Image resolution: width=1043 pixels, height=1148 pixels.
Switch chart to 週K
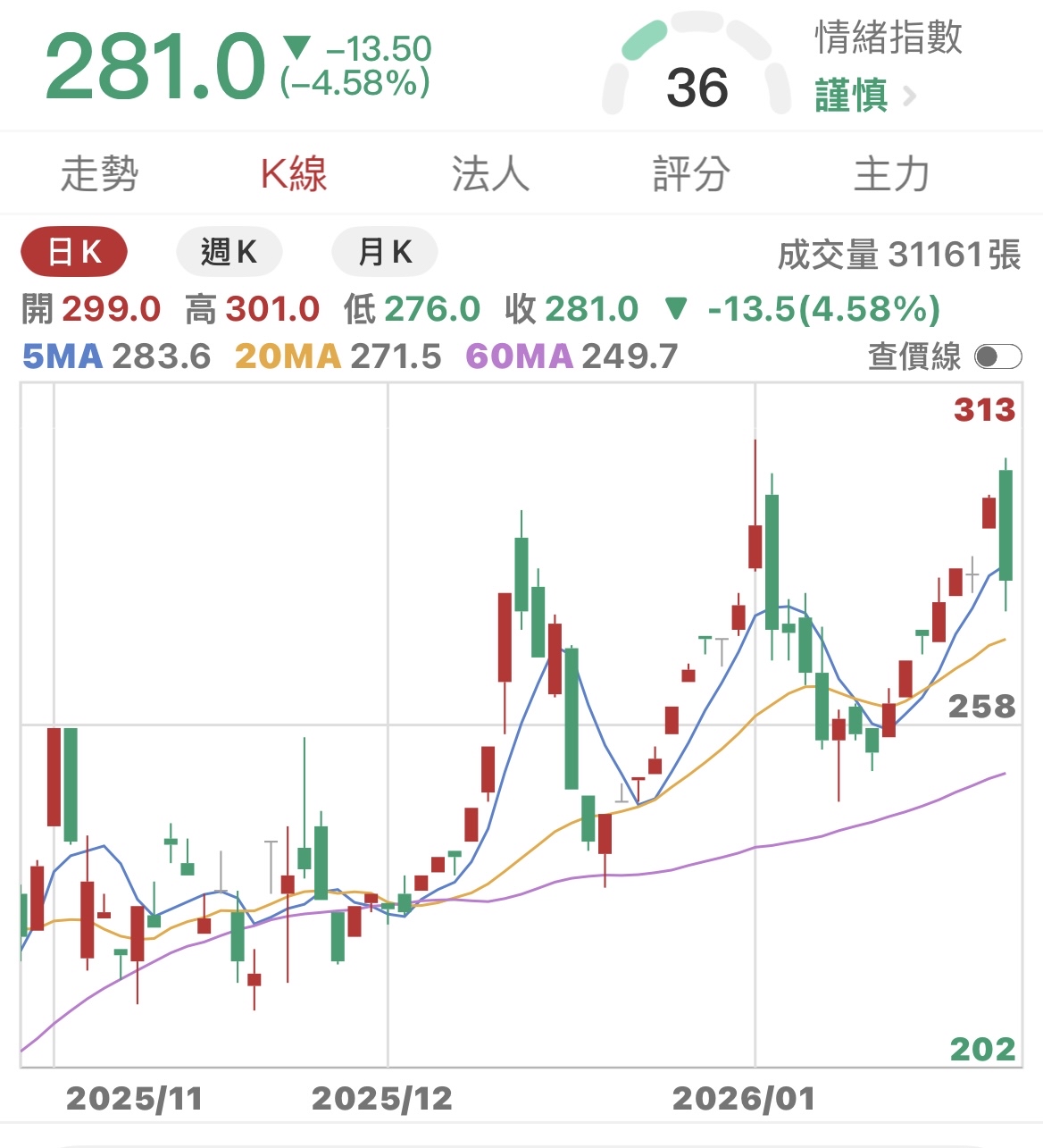pos(229,253)
